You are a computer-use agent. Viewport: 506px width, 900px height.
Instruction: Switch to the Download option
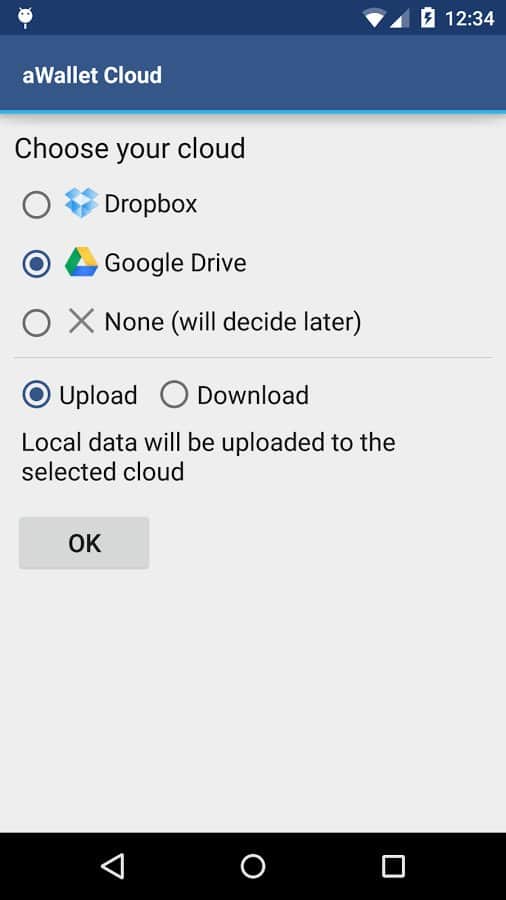click(235, 395)
